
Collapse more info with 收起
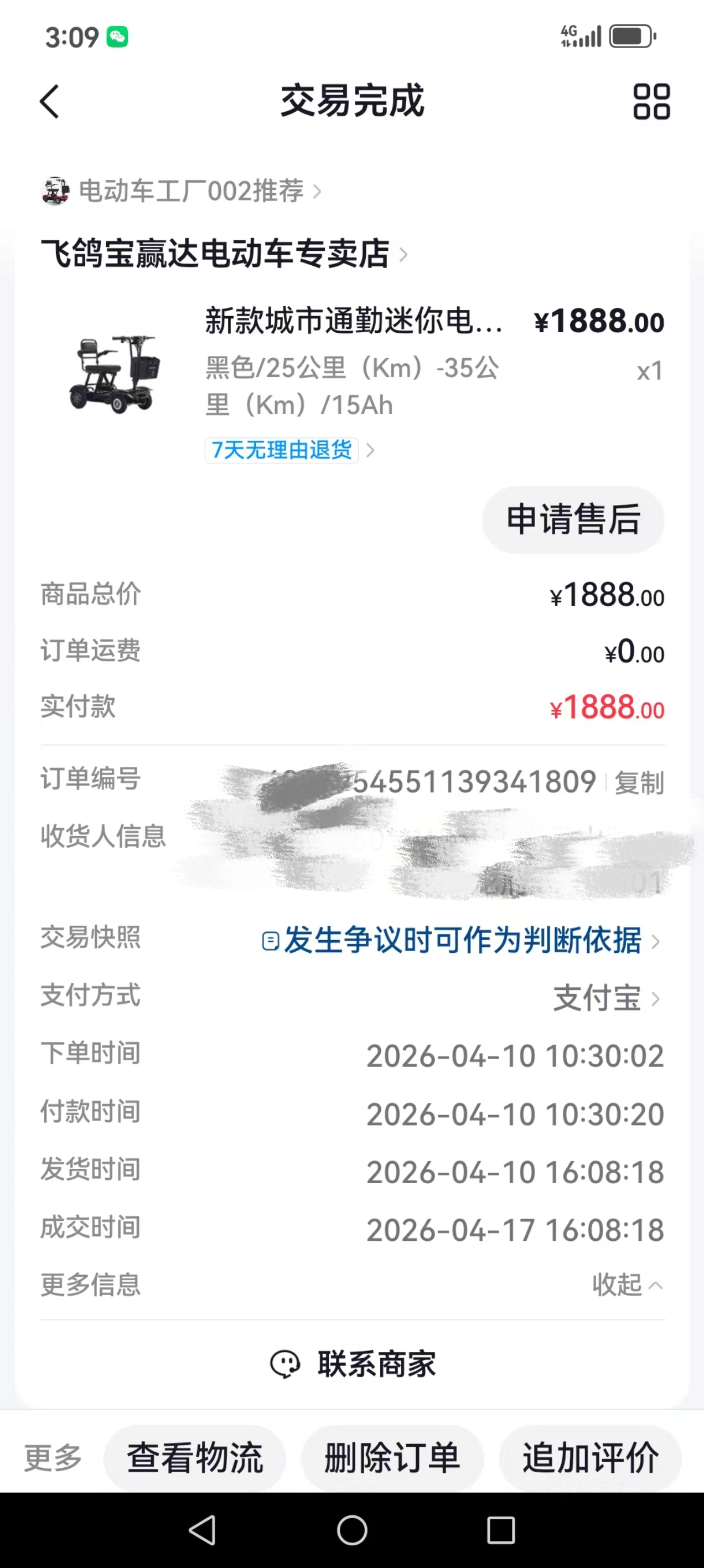click(627, 1285)
